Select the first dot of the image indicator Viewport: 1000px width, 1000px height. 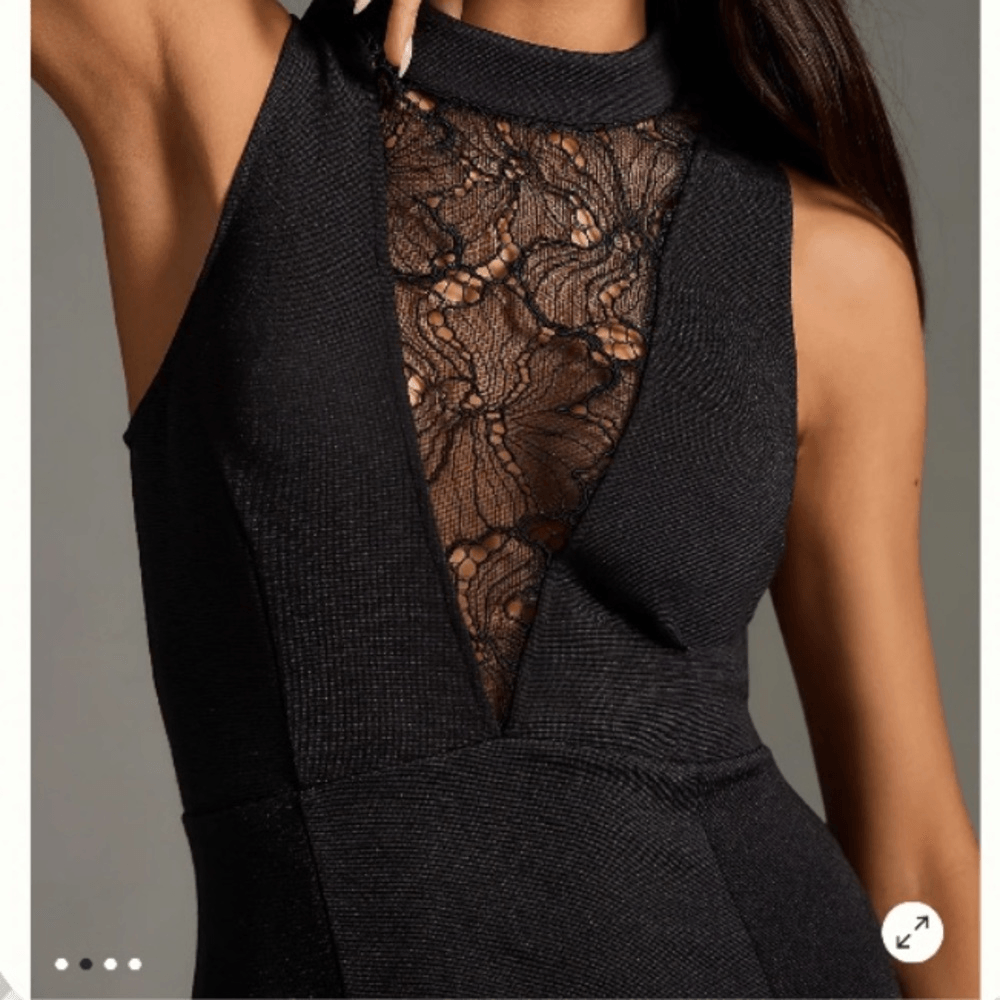(x=62, y=964)
